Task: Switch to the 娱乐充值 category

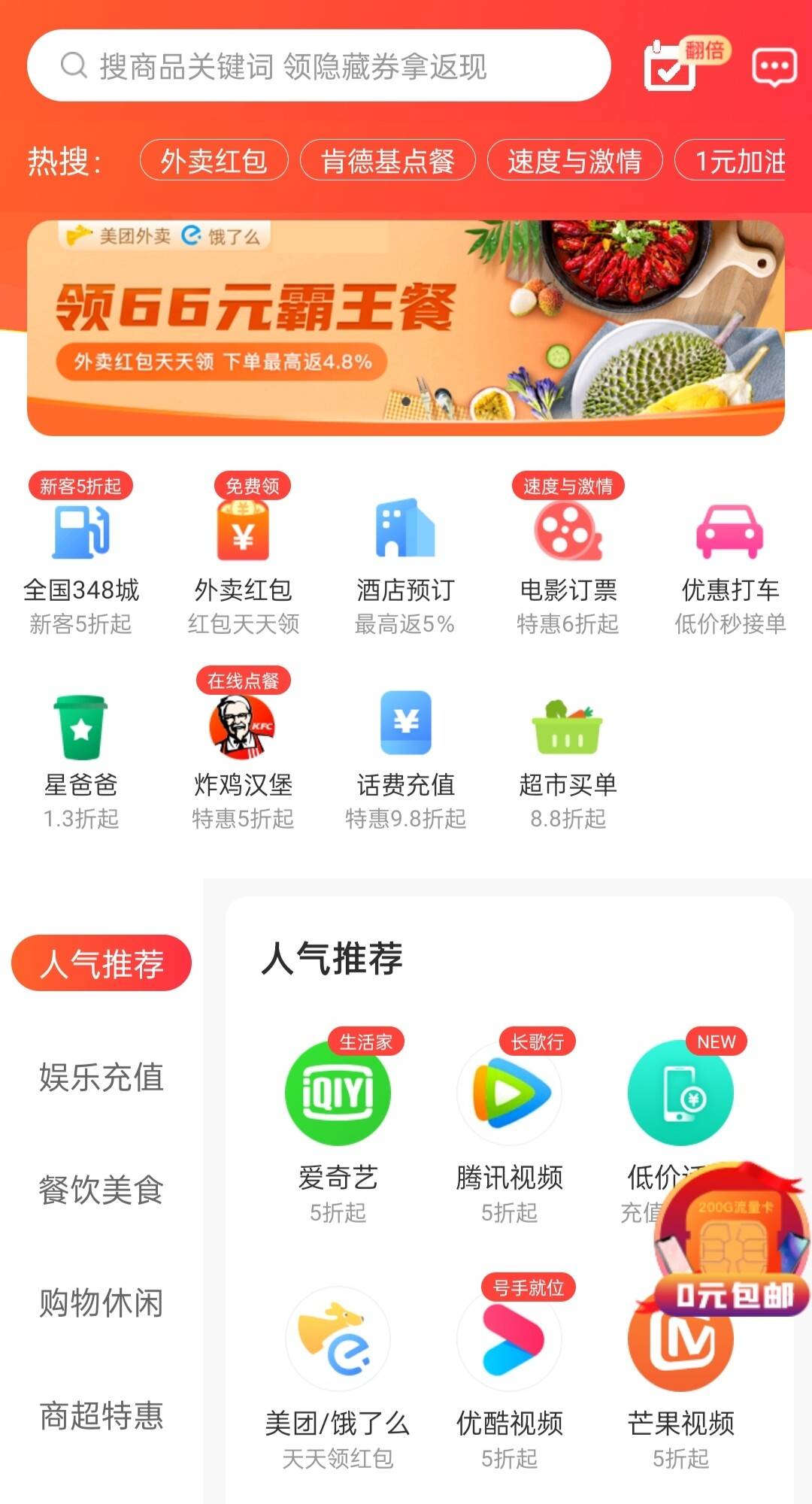Action: pos(101,1077)
